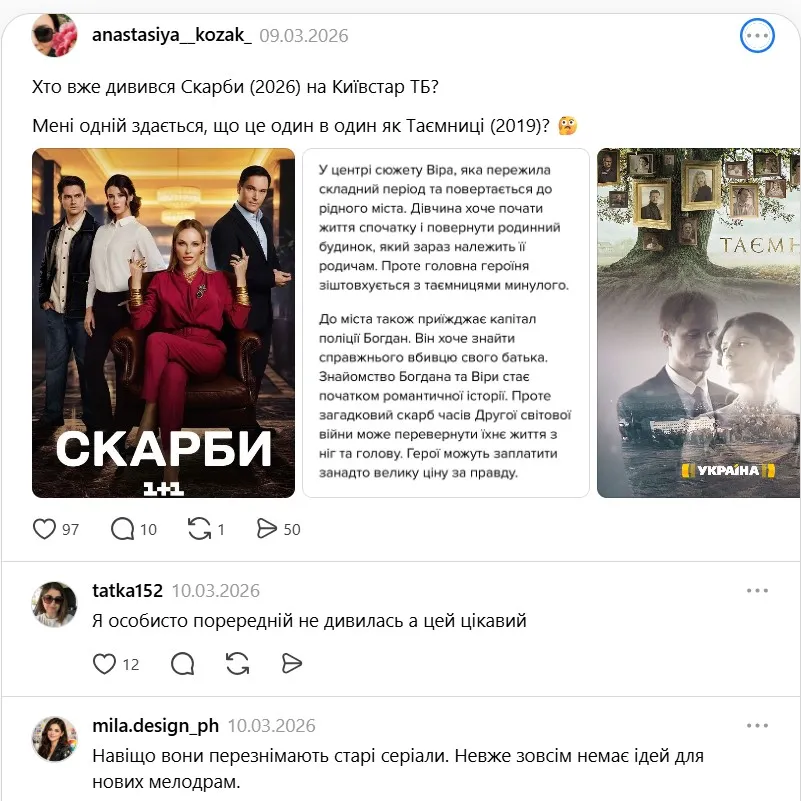Screen dimensions: 801x801
Task: Open more options for mila.design_ph's comment
Action: coord(758,725)
